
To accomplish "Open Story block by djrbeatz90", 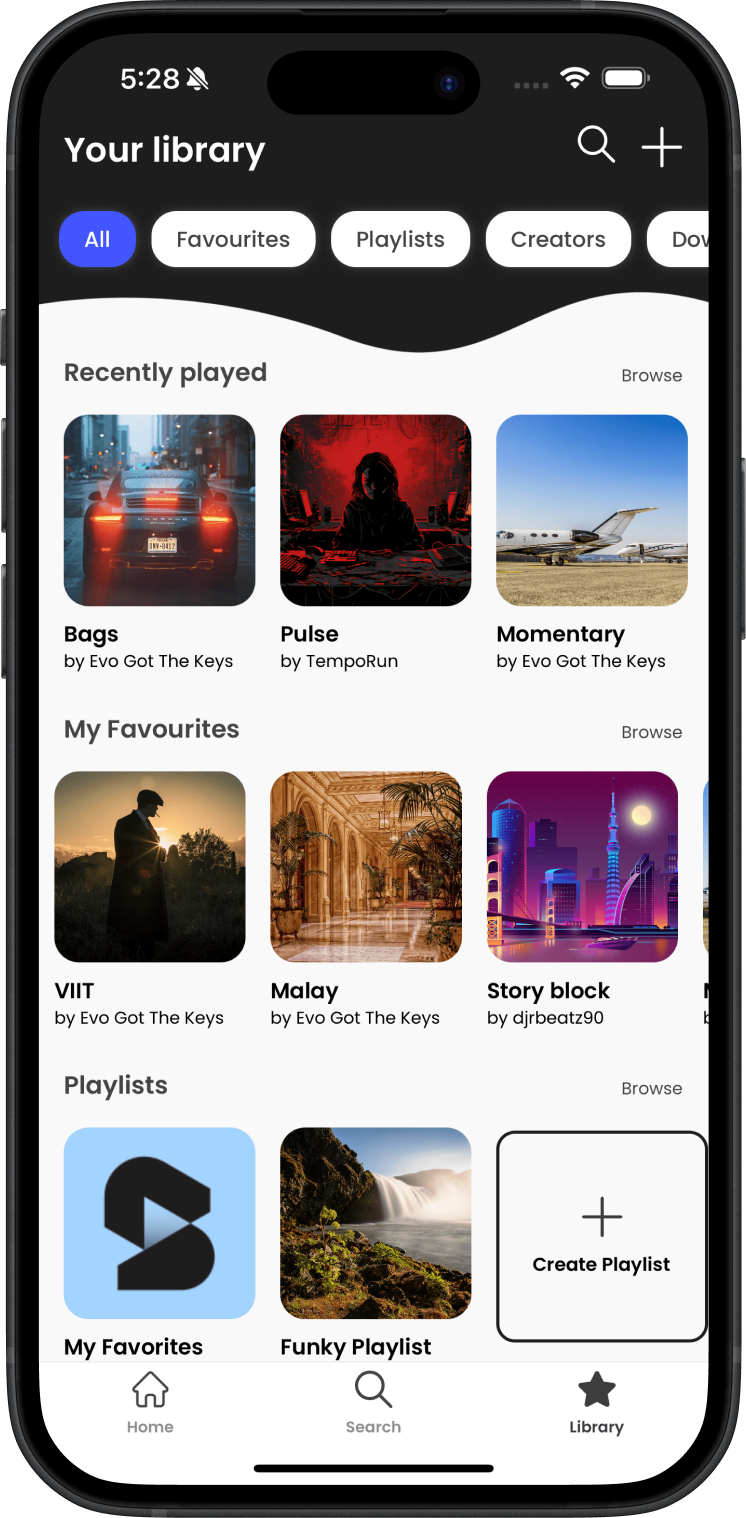I will point(582,866).
